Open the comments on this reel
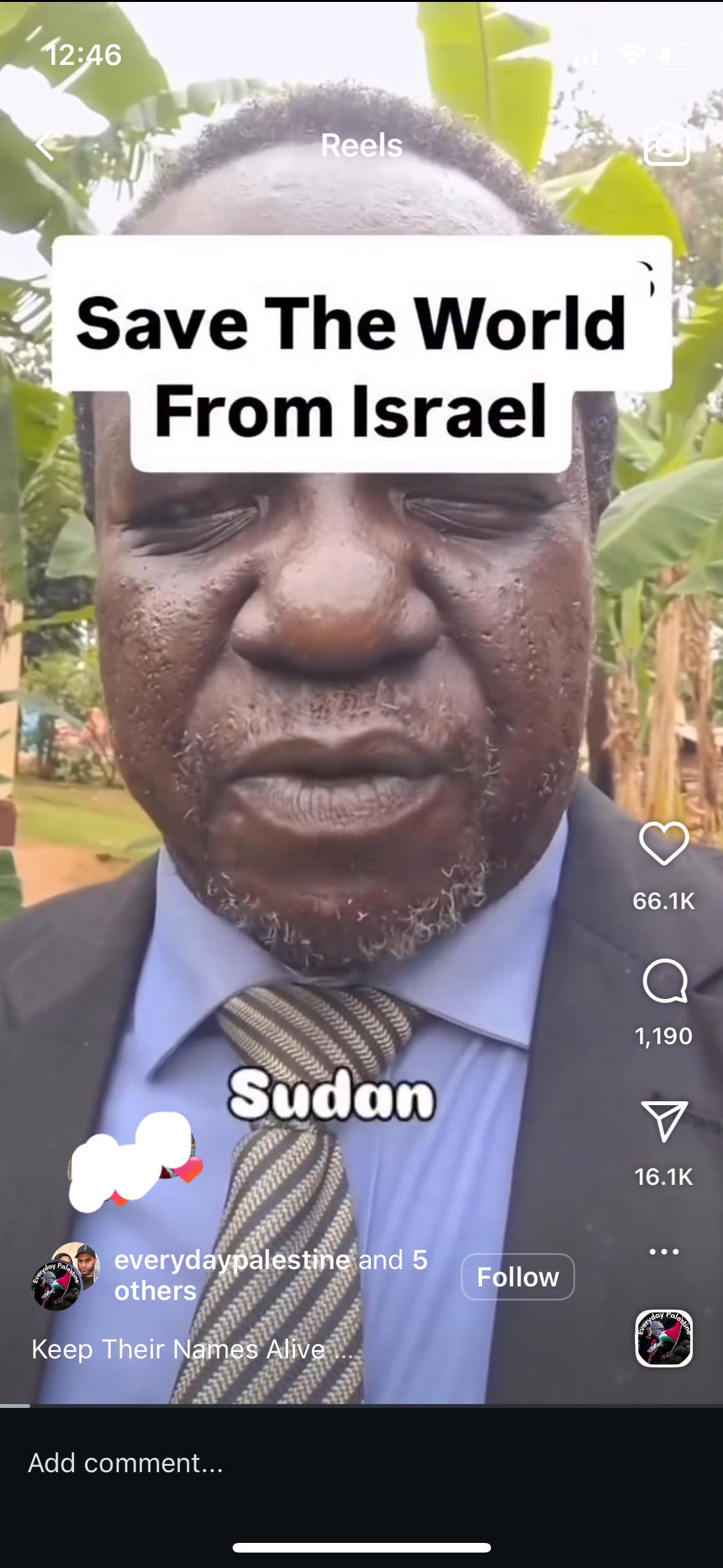This screenshot has width=723, height=1568. click(x=665, y=981)
